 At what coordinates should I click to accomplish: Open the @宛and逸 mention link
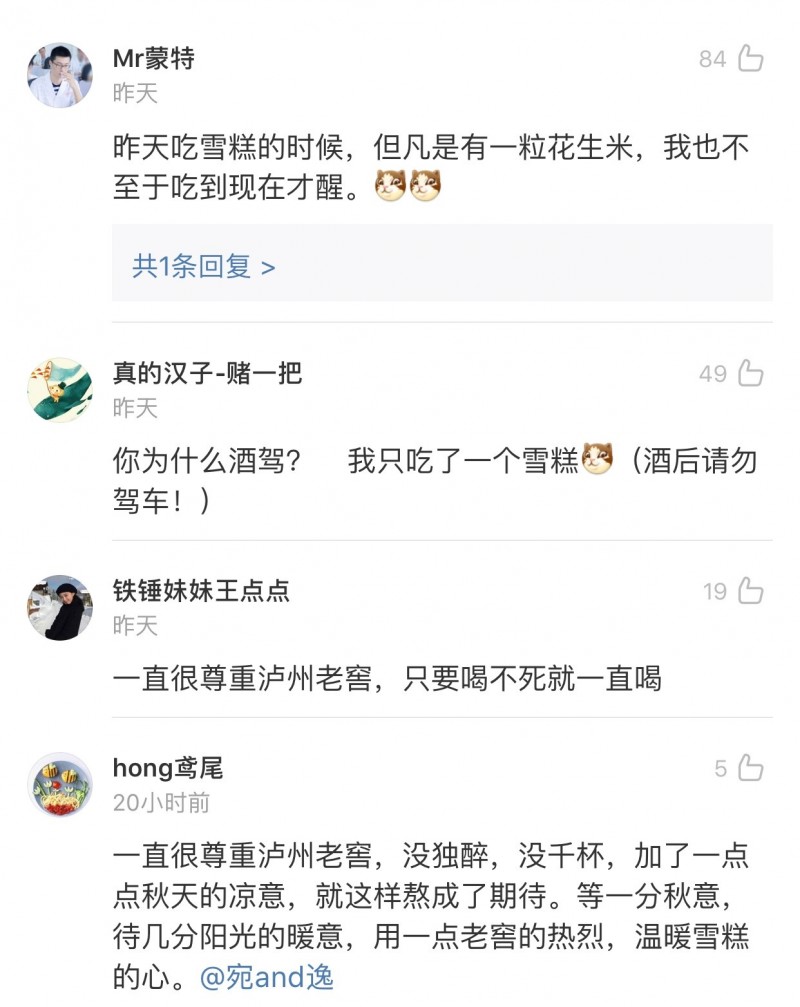[x=267, y=977]
